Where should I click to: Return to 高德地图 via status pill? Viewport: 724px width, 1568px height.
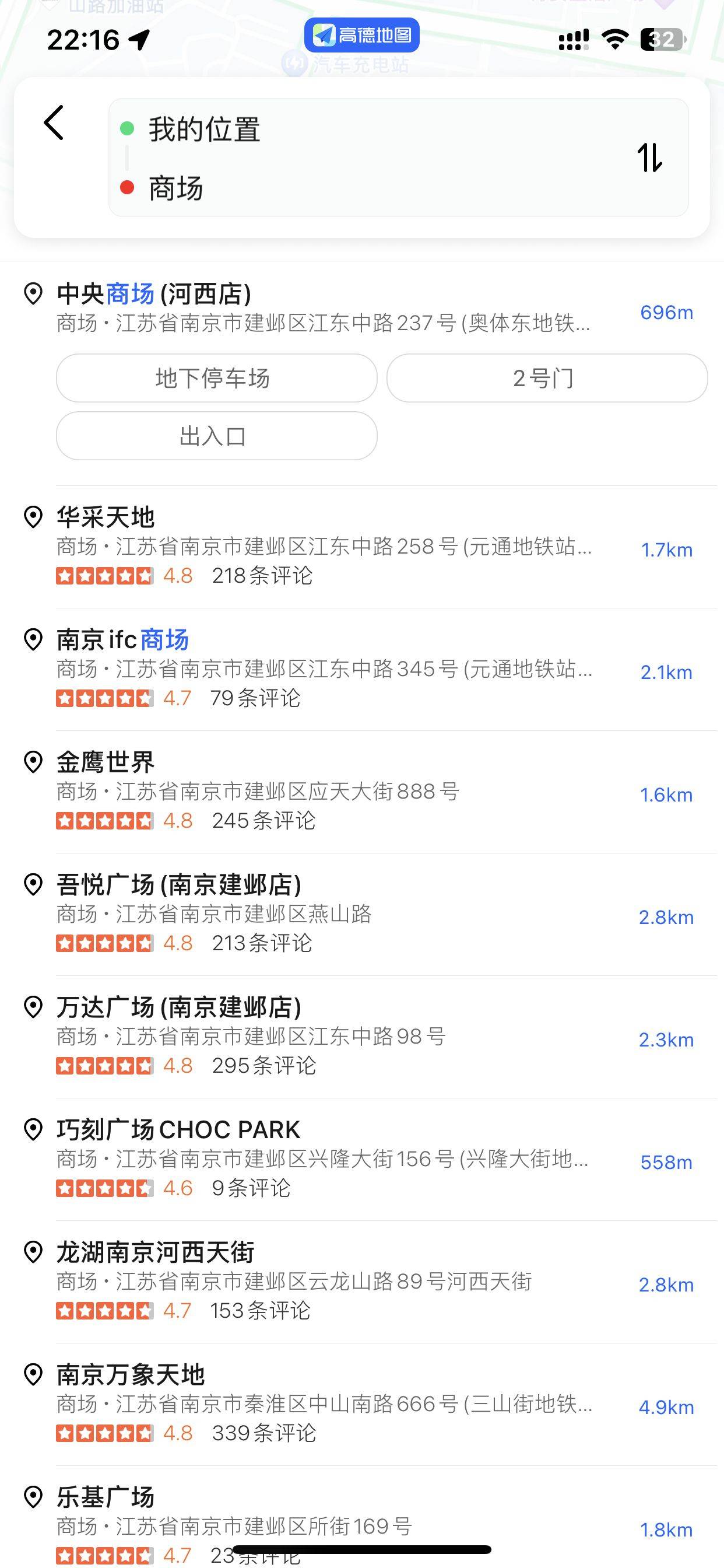pos(362,36)
